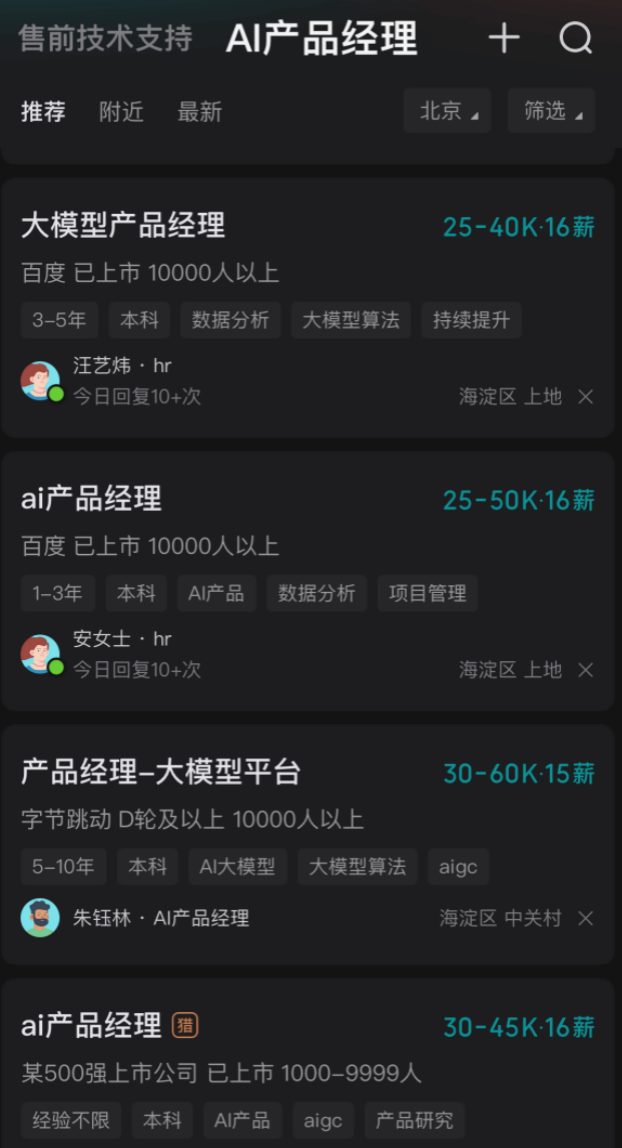Dismiss the 大模型产品经理 job card
Screen dimensions: 622x1148
point(586,397)
